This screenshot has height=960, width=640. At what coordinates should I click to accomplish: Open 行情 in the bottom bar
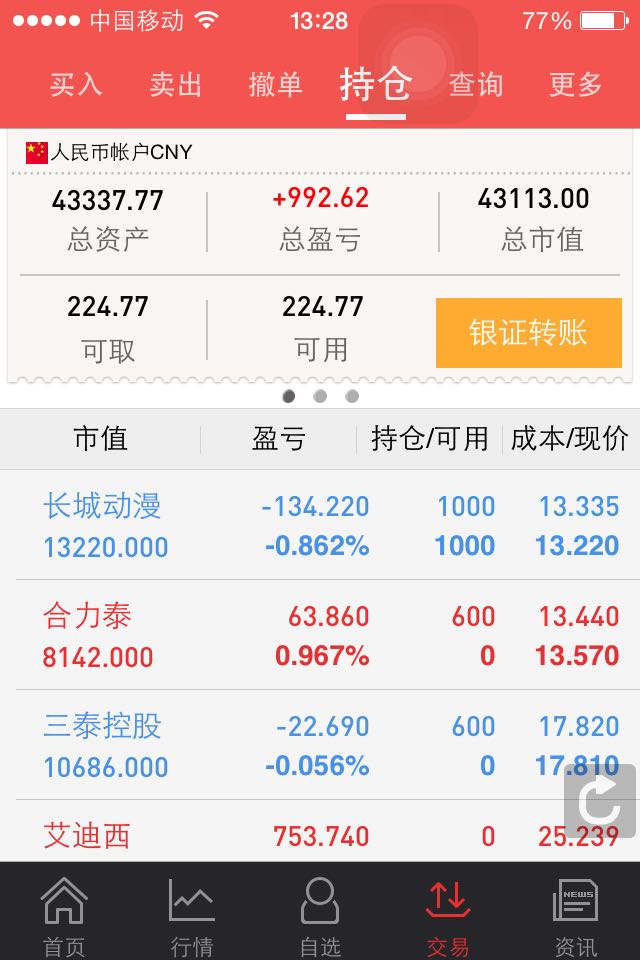pyautogui.click(x=192, y=917)
